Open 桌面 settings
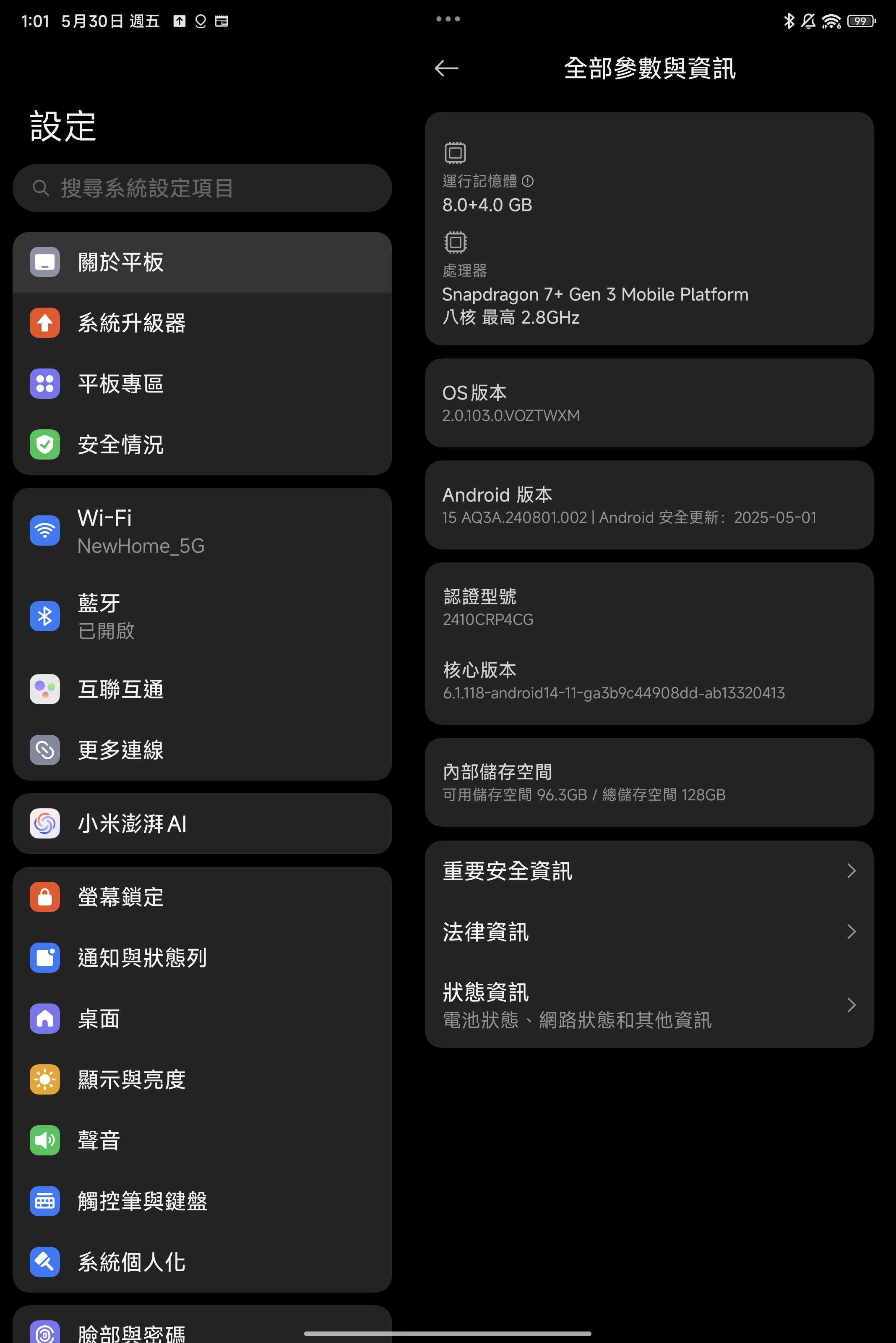Viewport: 896px width, 1343px height. point(202,1018)
